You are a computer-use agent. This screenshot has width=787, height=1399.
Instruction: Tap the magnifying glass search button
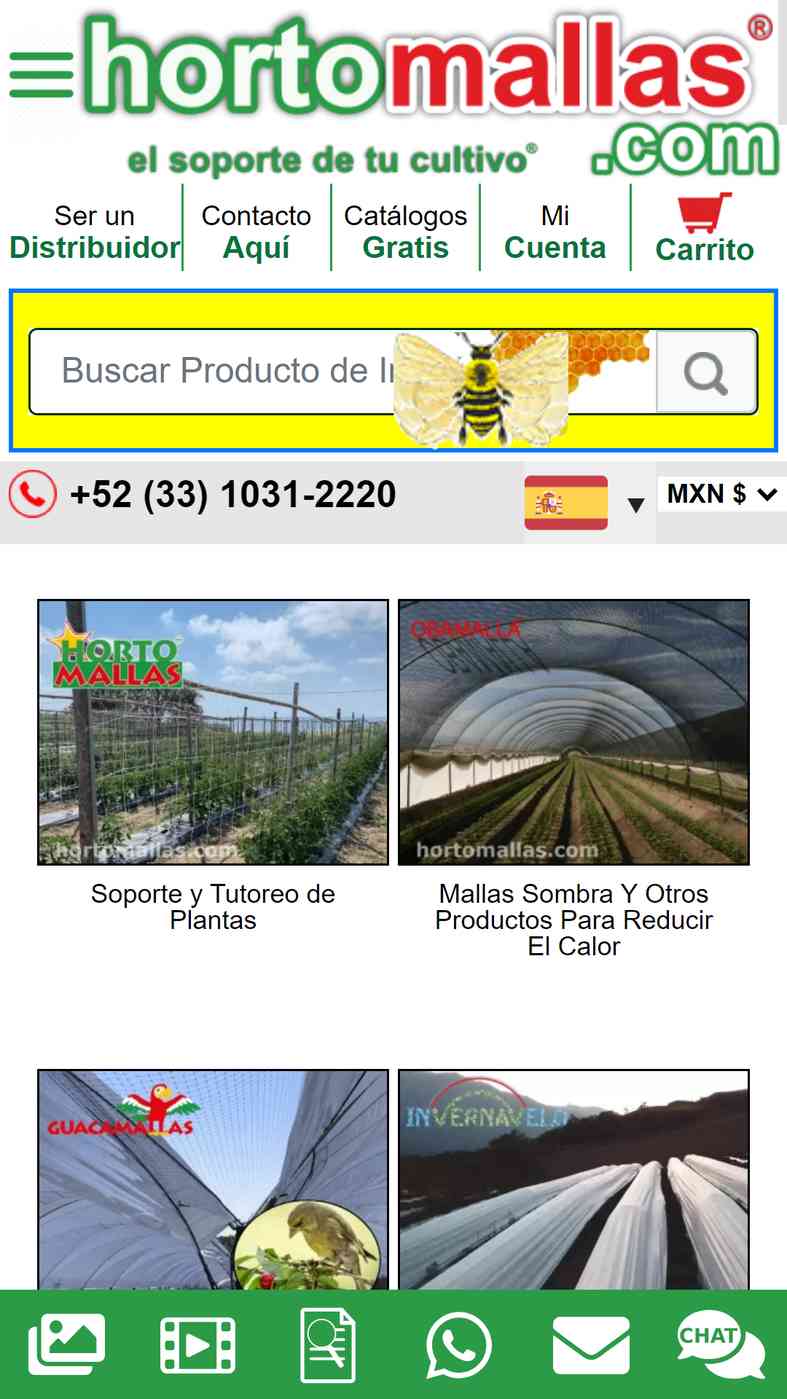[706, 372]
